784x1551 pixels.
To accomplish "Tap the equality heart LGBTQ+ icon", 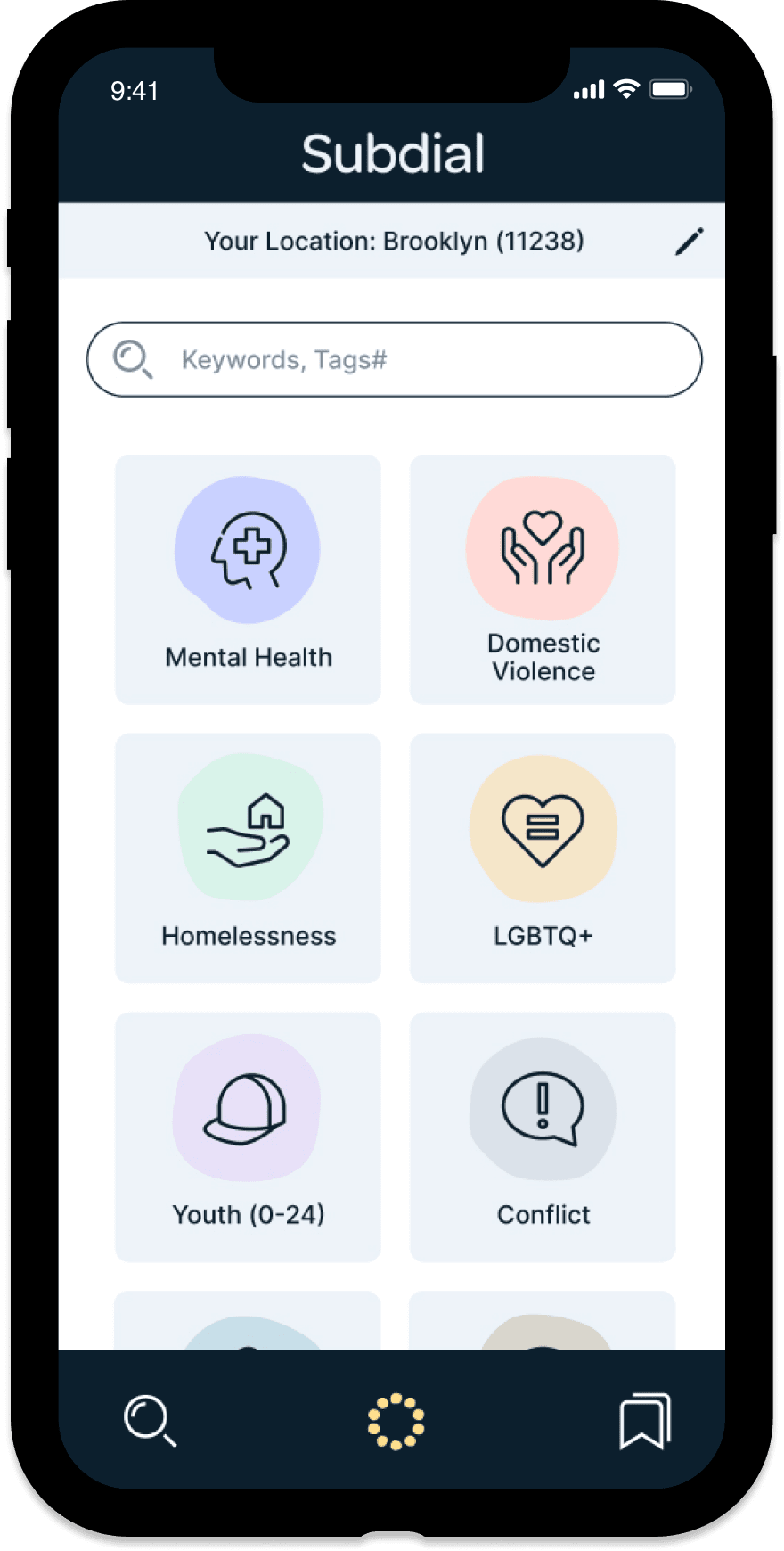I will point(543,826).
